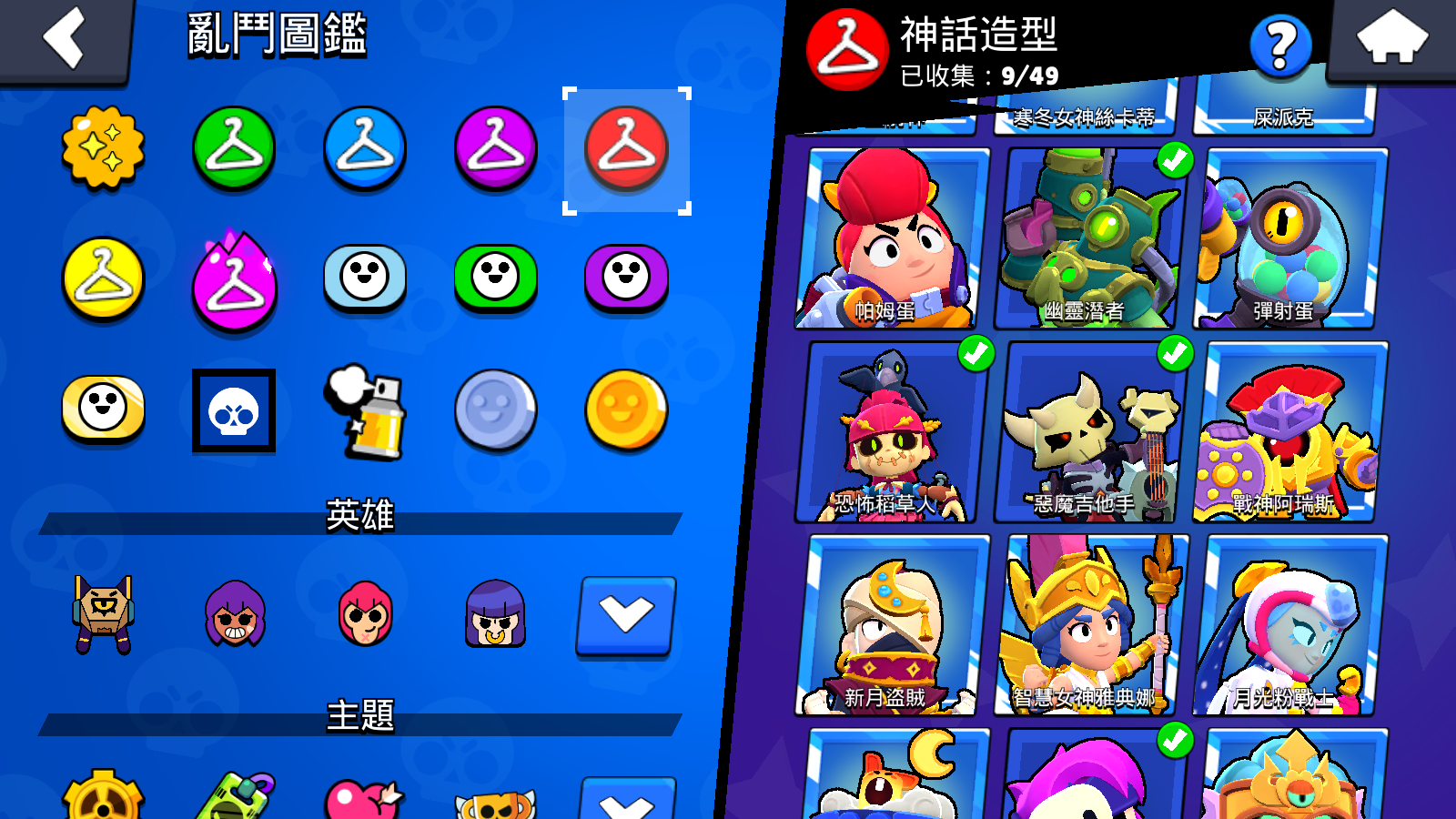Open the spray can category
This screenshot has height=819, width=1456.
coord(365,411)
